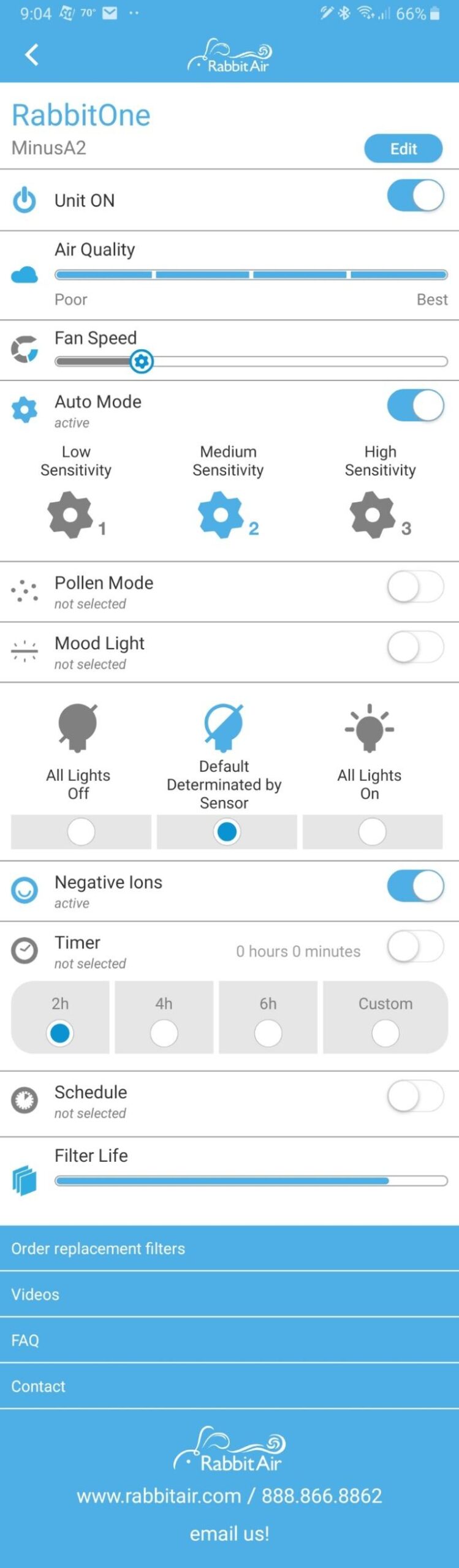The image size is (459, 1568).
Task: Pick the Custom timer option
Action: (385, 1033)
